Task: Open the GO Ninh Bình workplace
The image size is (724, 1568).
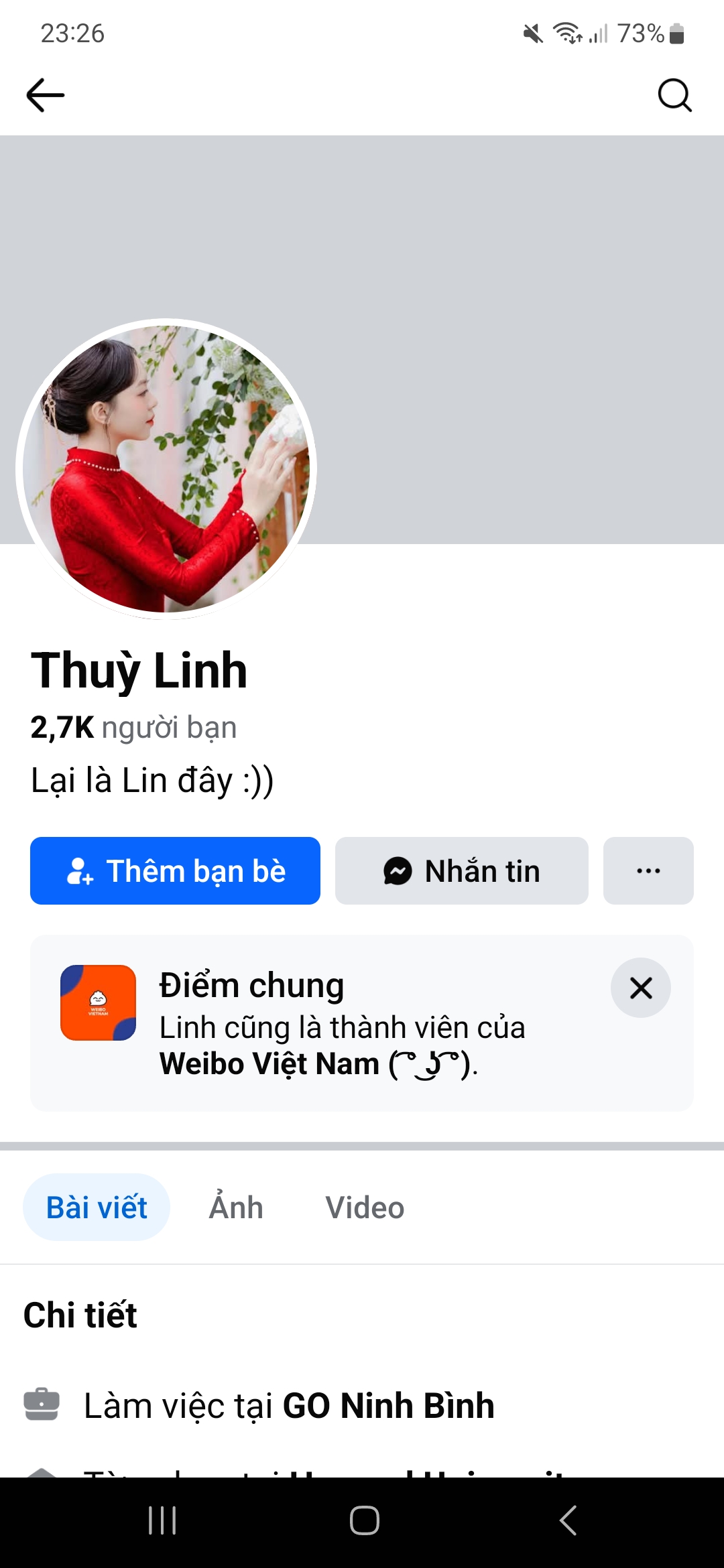Action: [x=388, y=1405]
